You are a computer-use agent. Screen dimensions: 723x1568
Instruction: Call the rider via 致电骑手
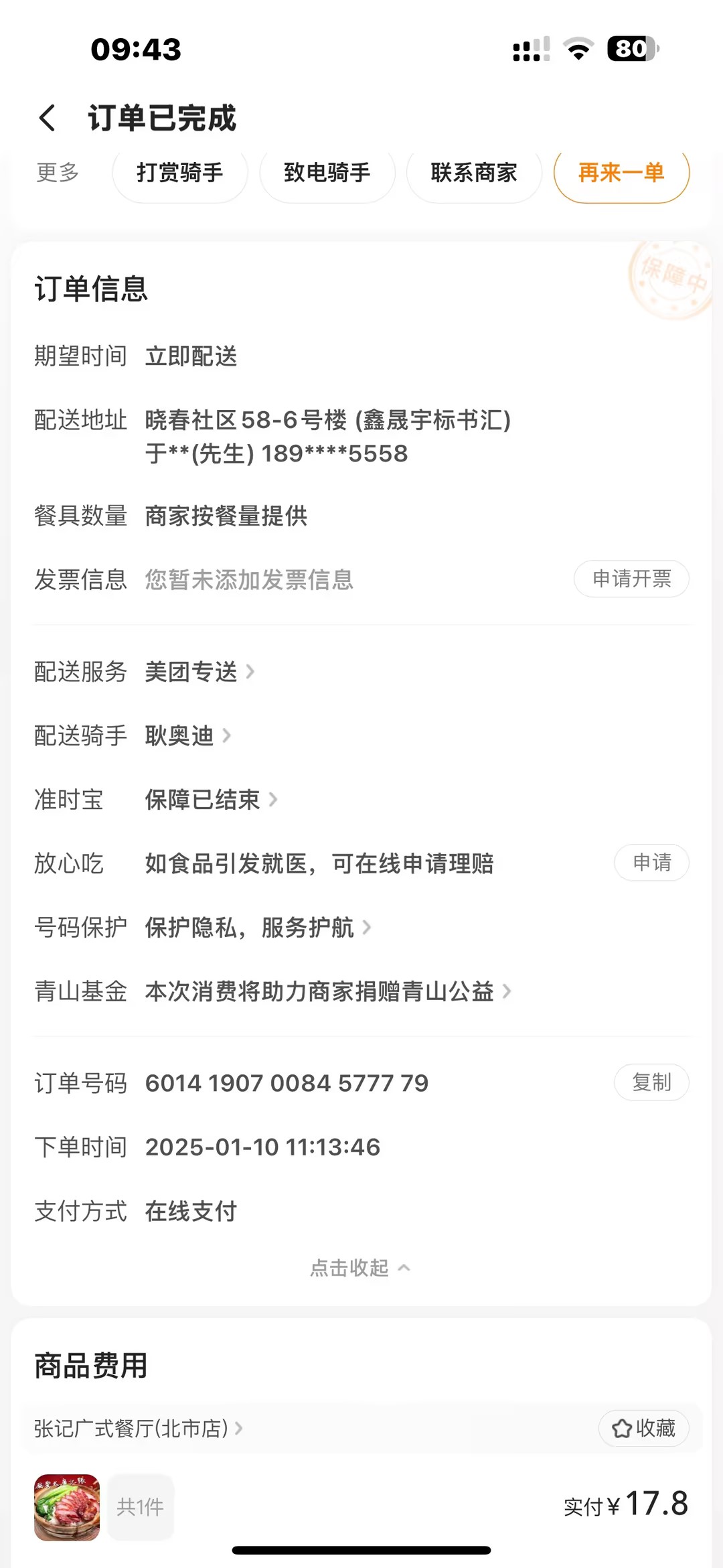click(x=327, y=173)
